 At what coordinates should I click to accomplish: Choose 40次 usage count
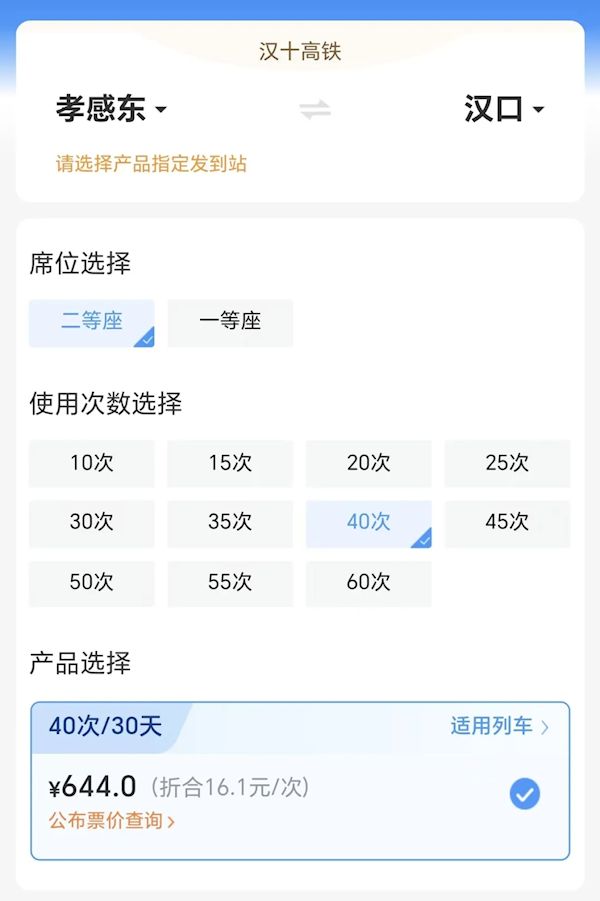369,523
